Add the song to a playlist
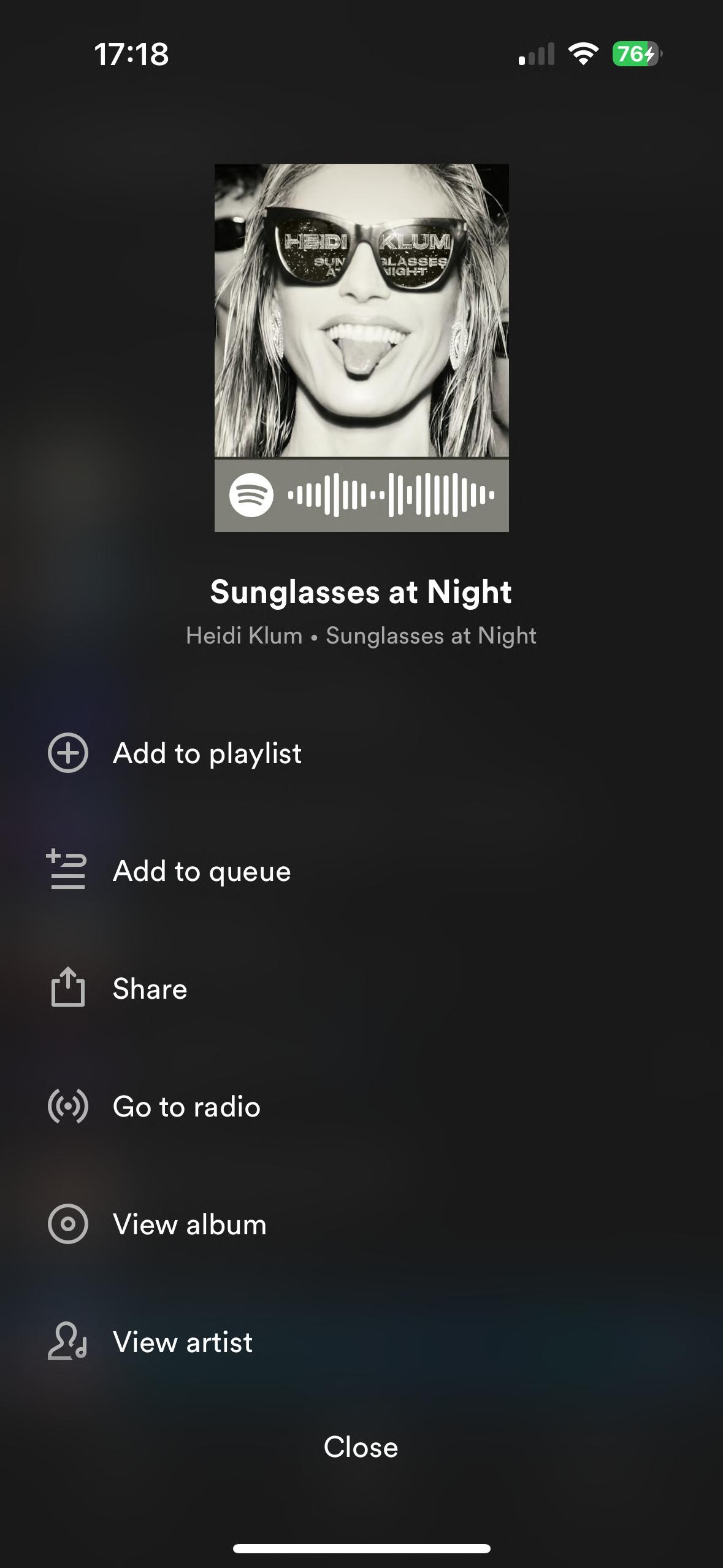Image resolution: width=723 pixels, height=1568 pixels. (x=207, y=753)
